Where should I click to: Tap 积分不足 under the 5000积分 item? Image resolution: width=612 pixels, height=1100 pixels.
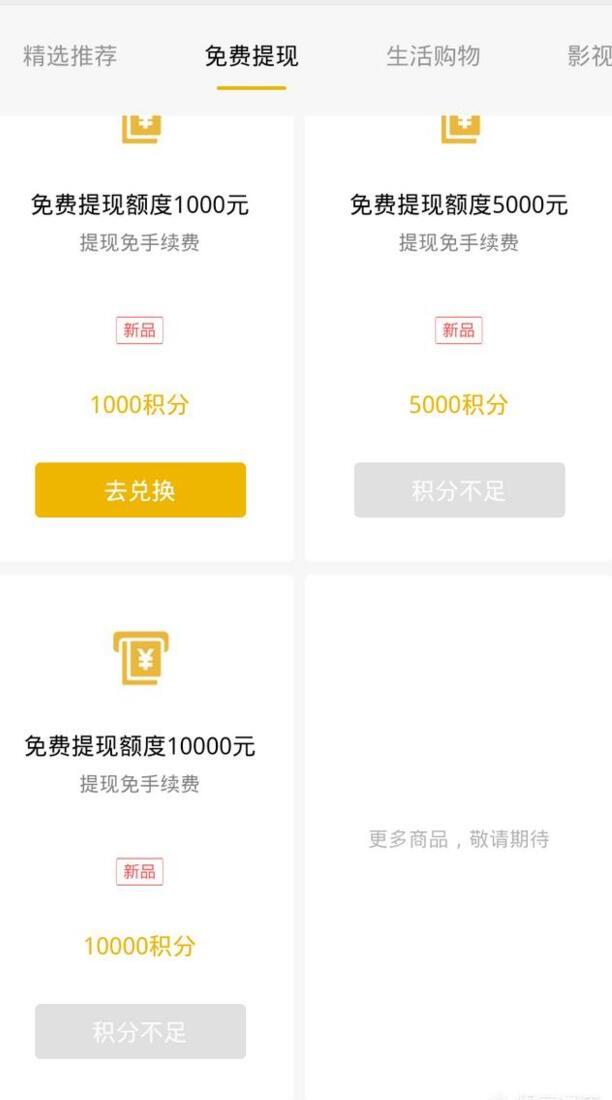[459, 490]
